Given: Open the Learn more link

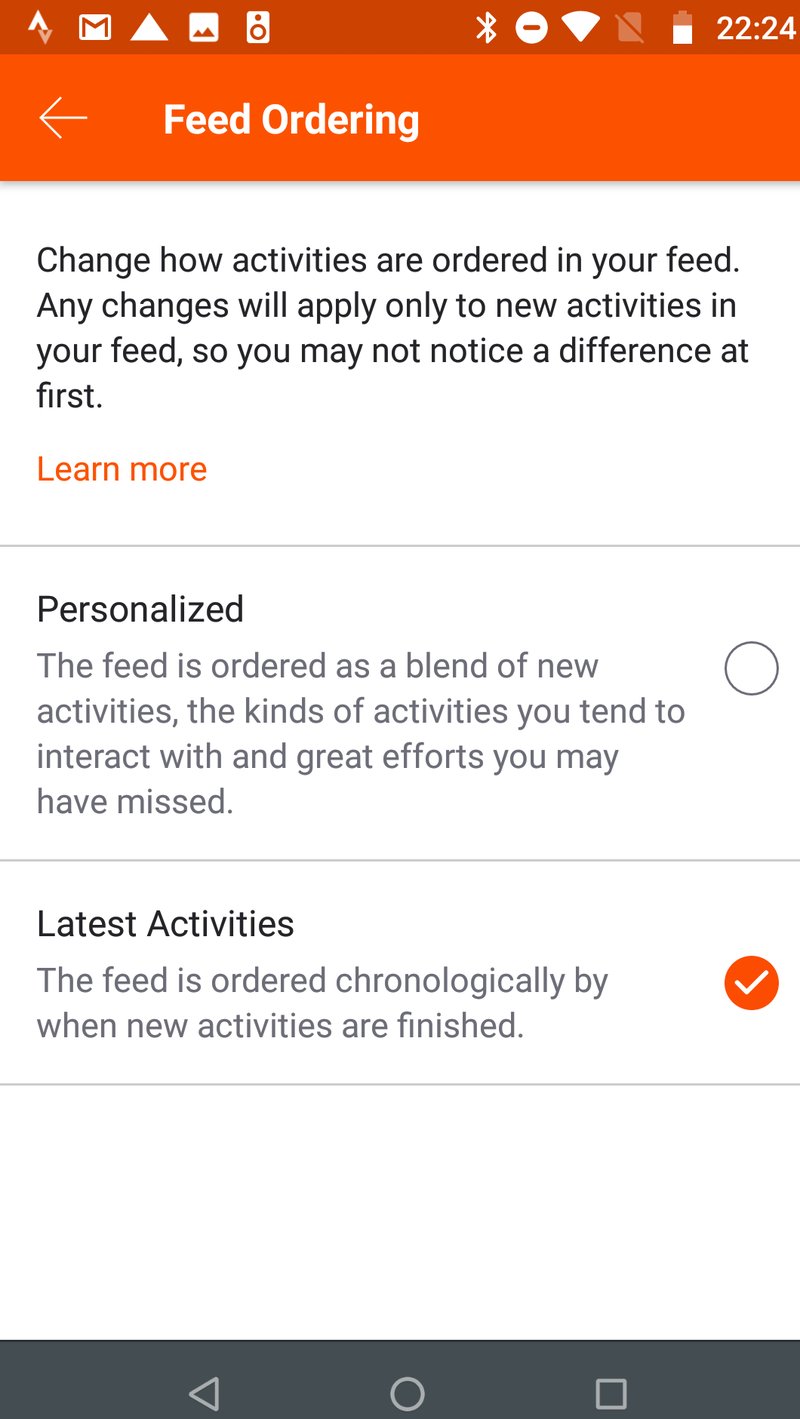Looking at the screenshot, I should tap(121, 468).
